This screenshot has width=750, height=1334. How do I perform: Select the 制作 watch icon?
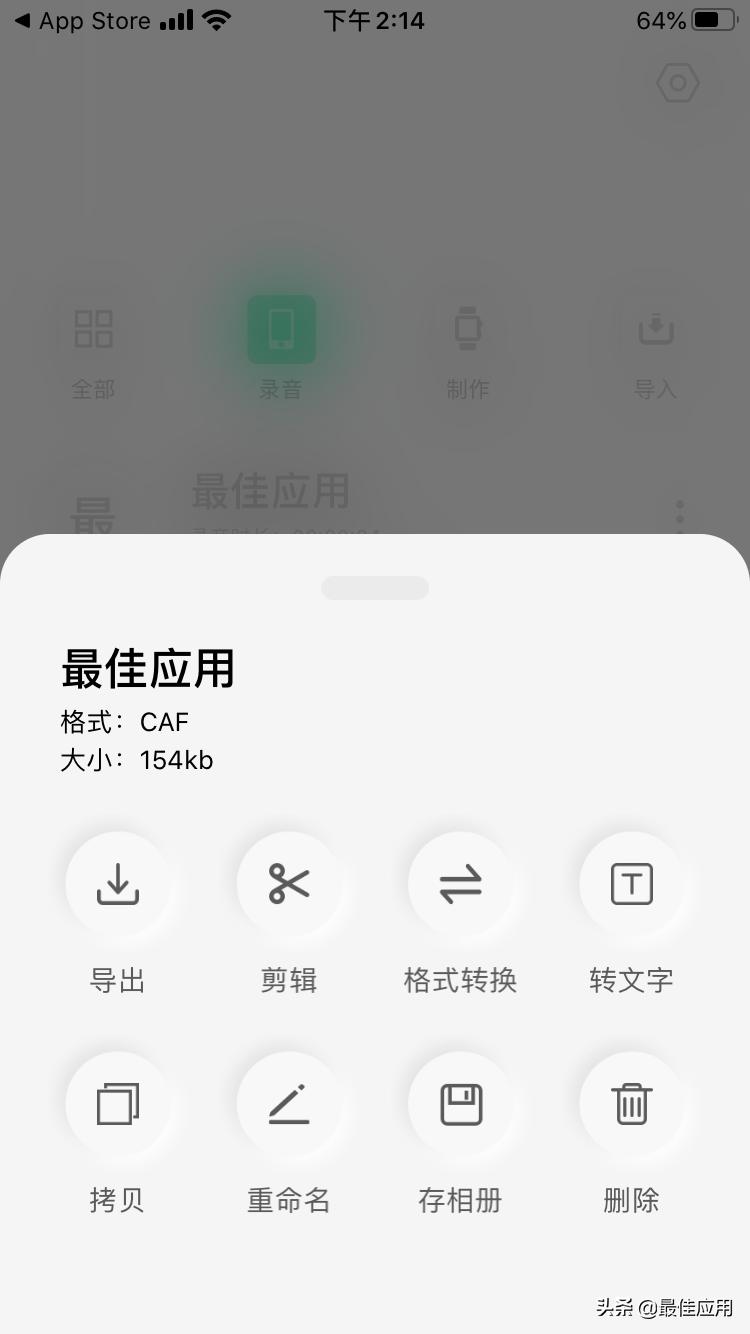(466, 328)
